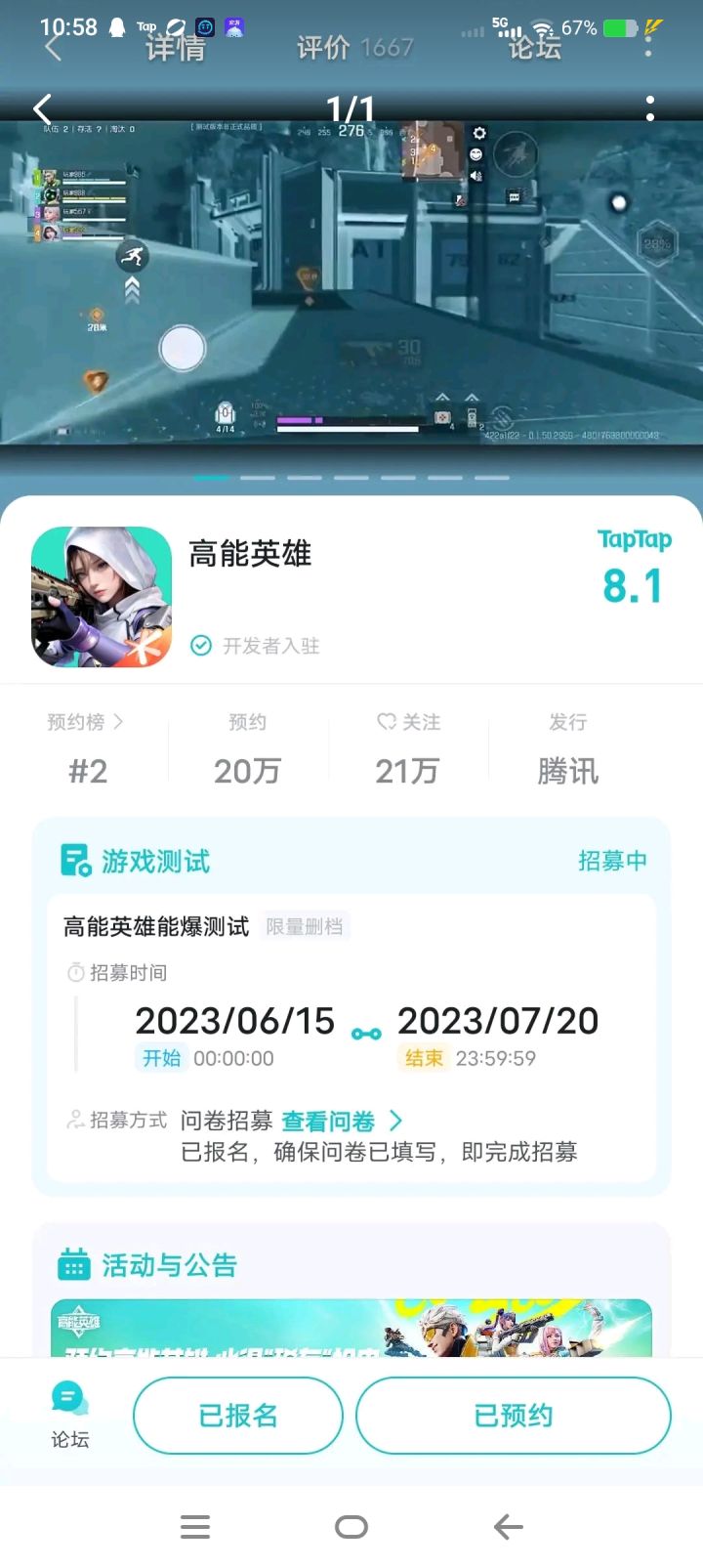The image size is (703, 1568).
Task: Open the forum chat bubble icon
Action: (66, 1399)
